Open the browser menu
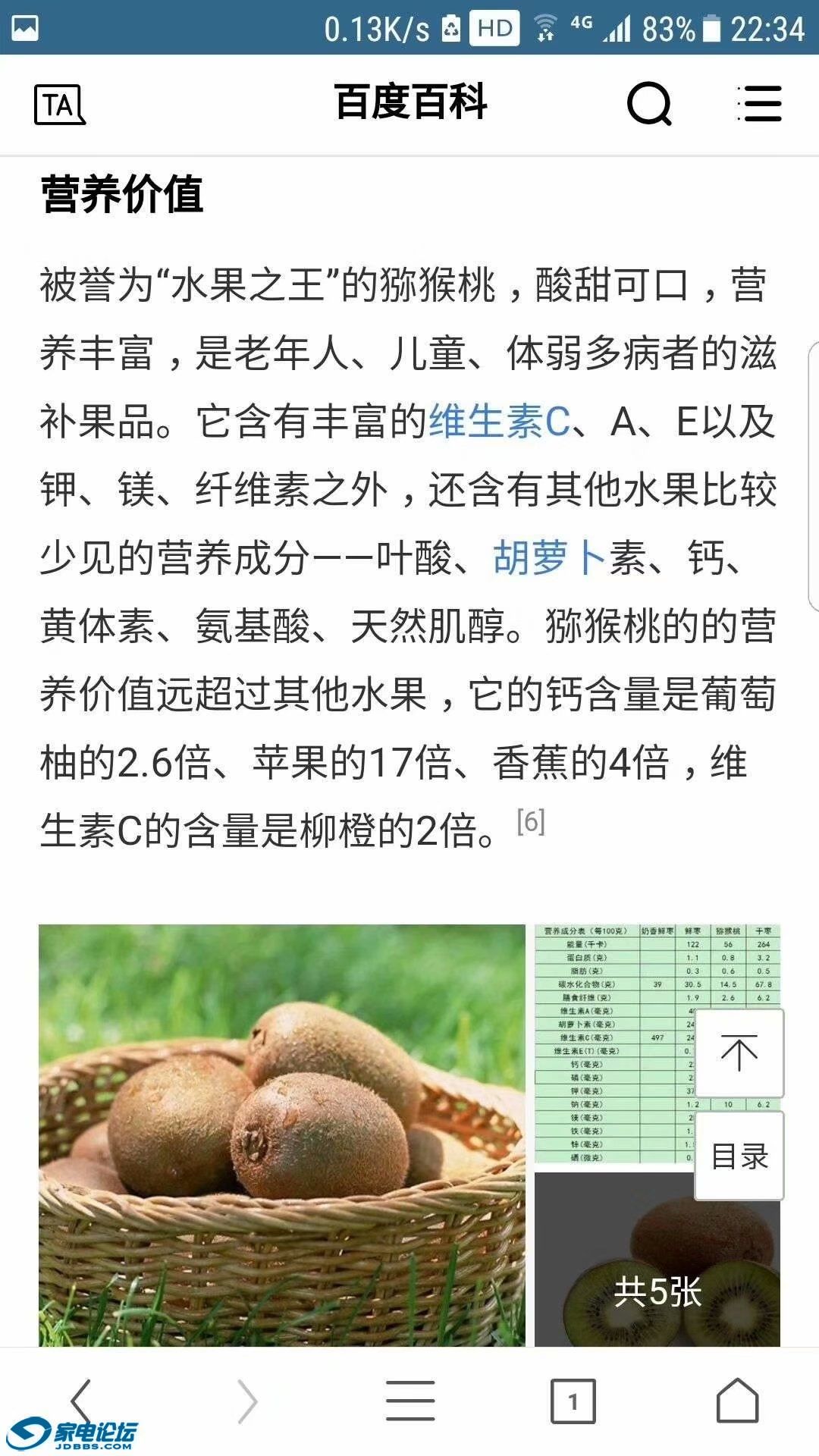The image size is (819, 1456). click(409, 1400)
